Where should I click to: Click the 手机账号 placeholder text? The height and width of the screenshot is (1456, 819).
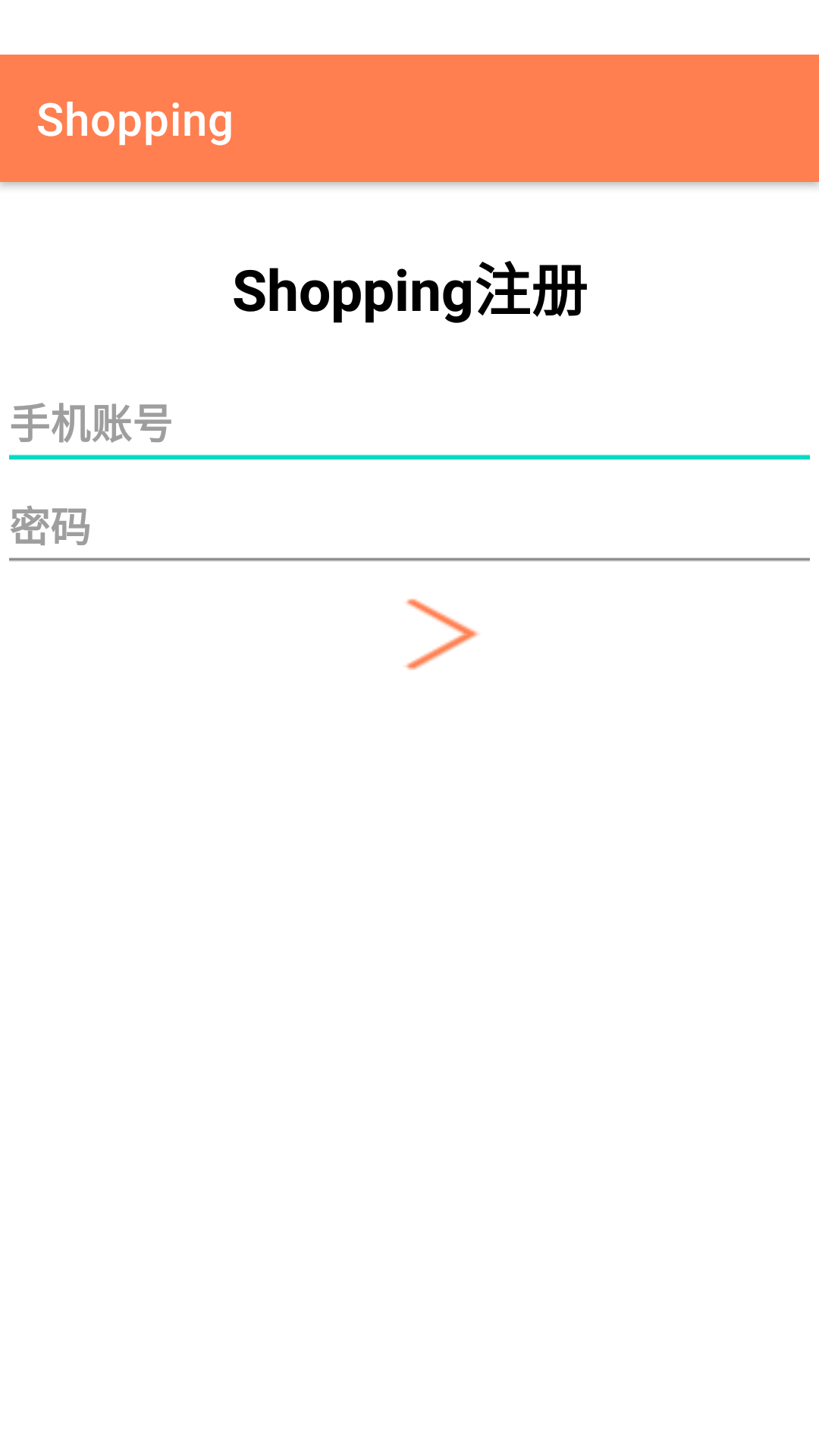point(91,425)
